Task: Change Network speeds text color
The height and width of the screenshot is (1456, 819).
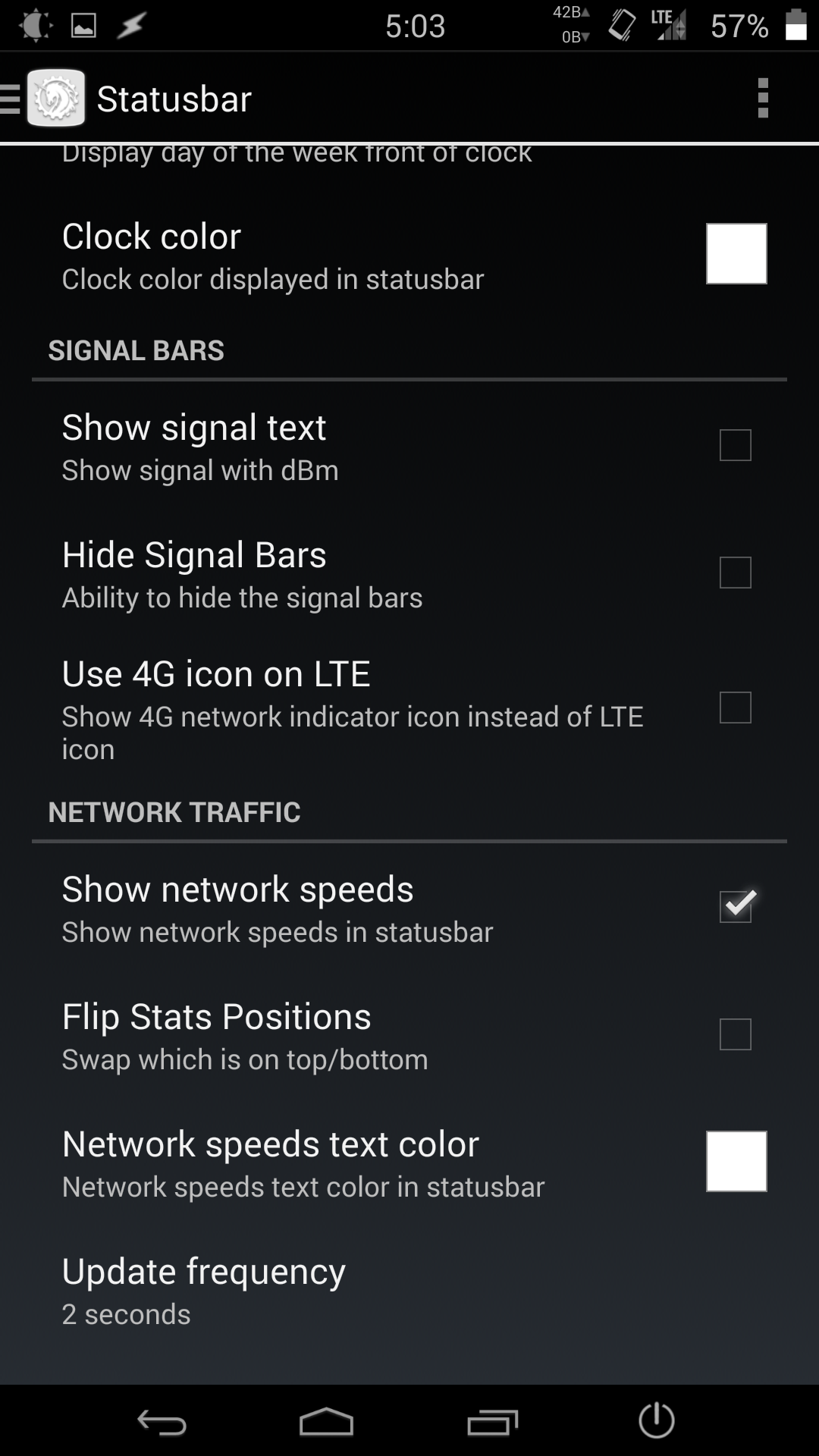Action: 736,1161
